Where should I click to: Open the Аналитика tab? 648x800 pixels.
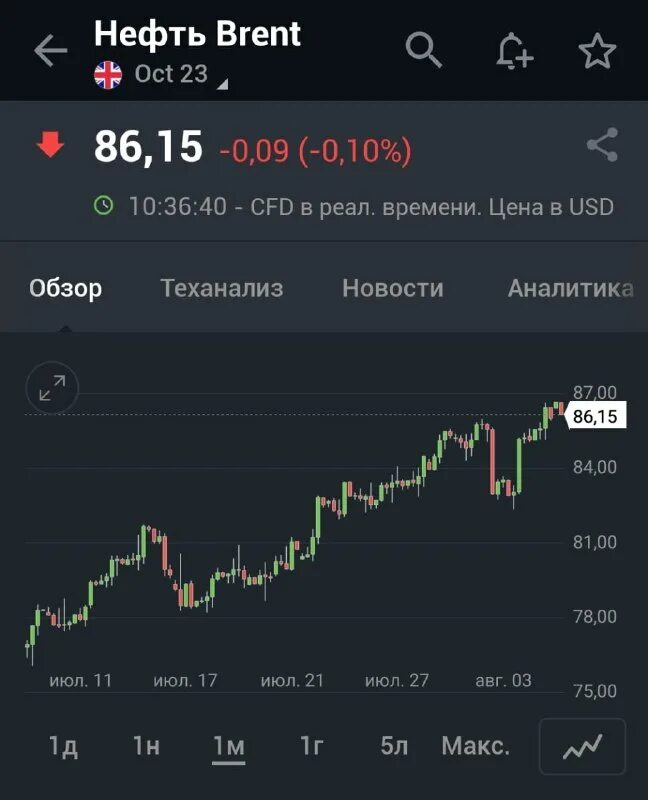570,288
